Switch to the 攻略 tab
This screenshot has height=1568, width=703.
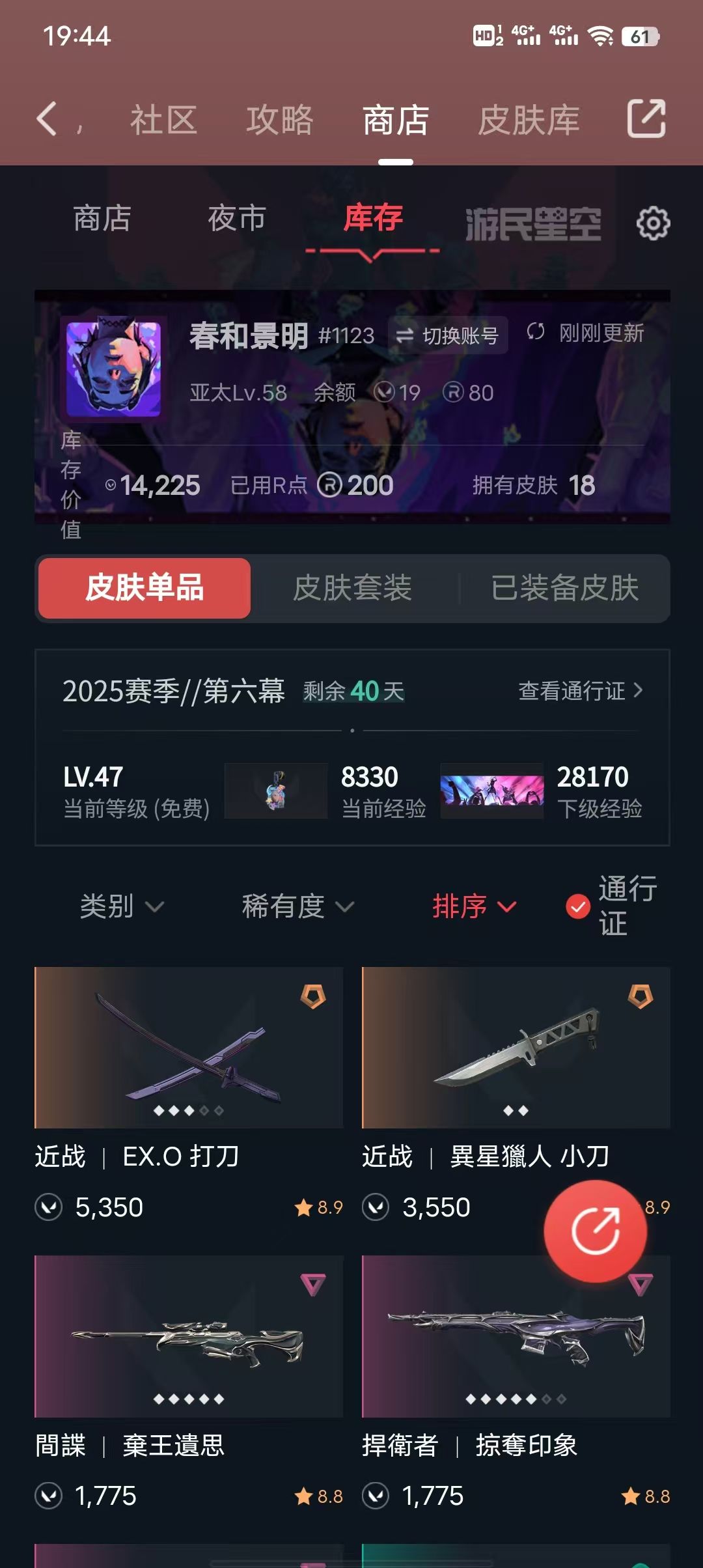coord(280,120)
